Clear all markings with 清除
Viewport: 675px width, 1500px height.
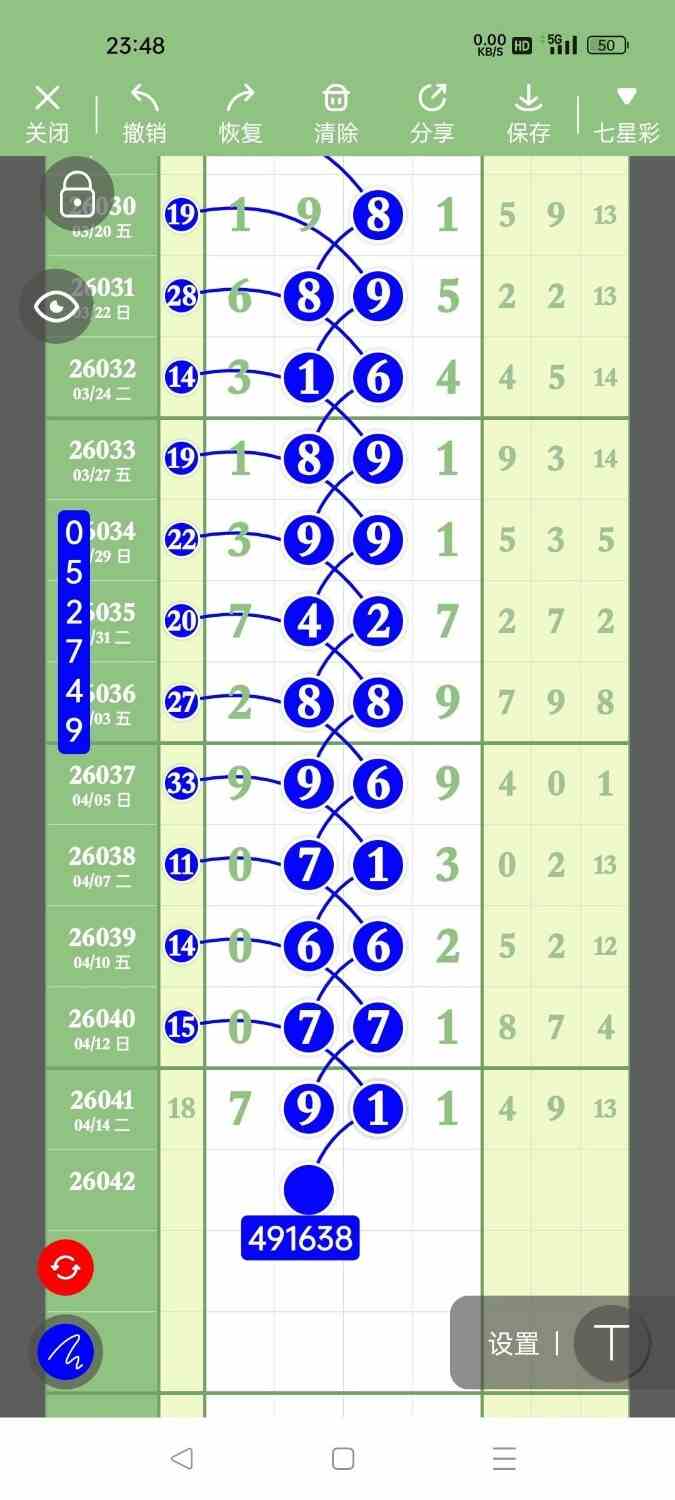point(336,113)
